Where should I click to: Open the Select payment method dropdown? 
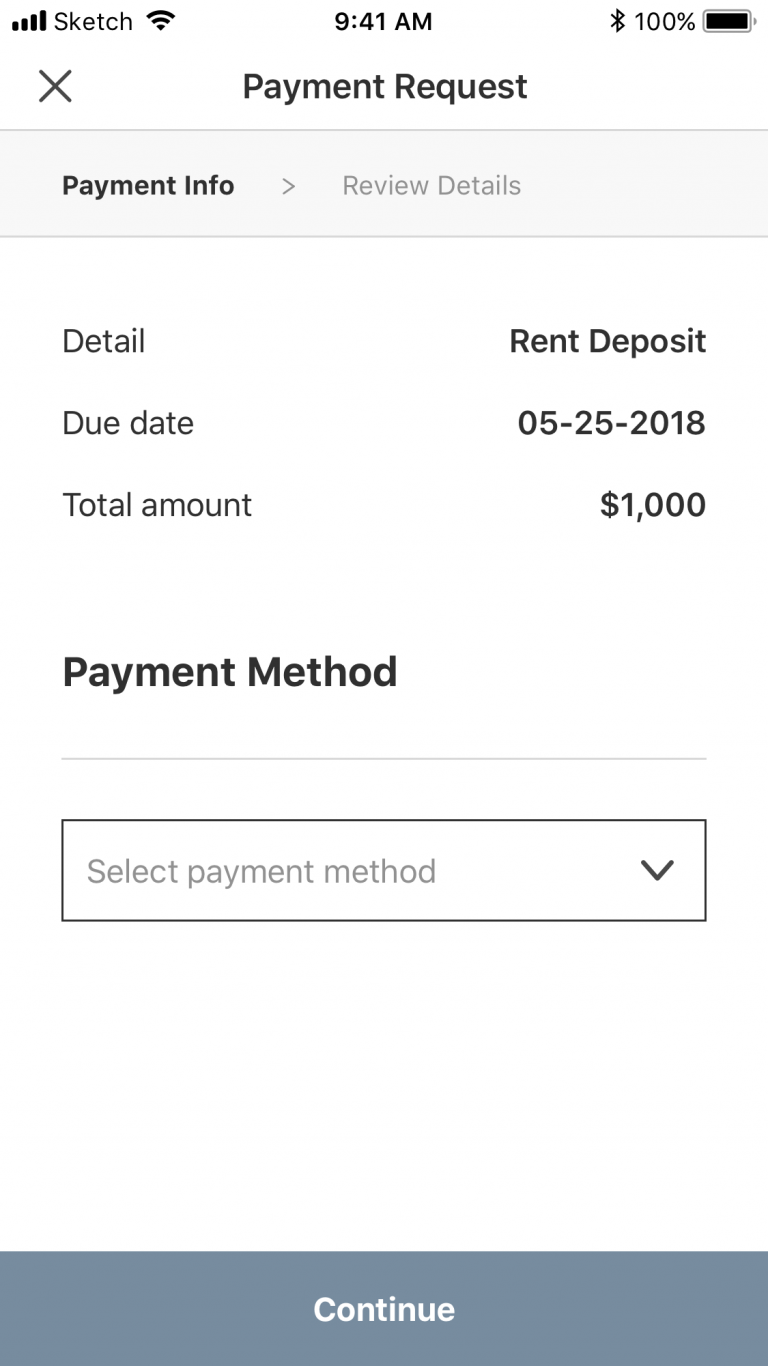point(384,870)
